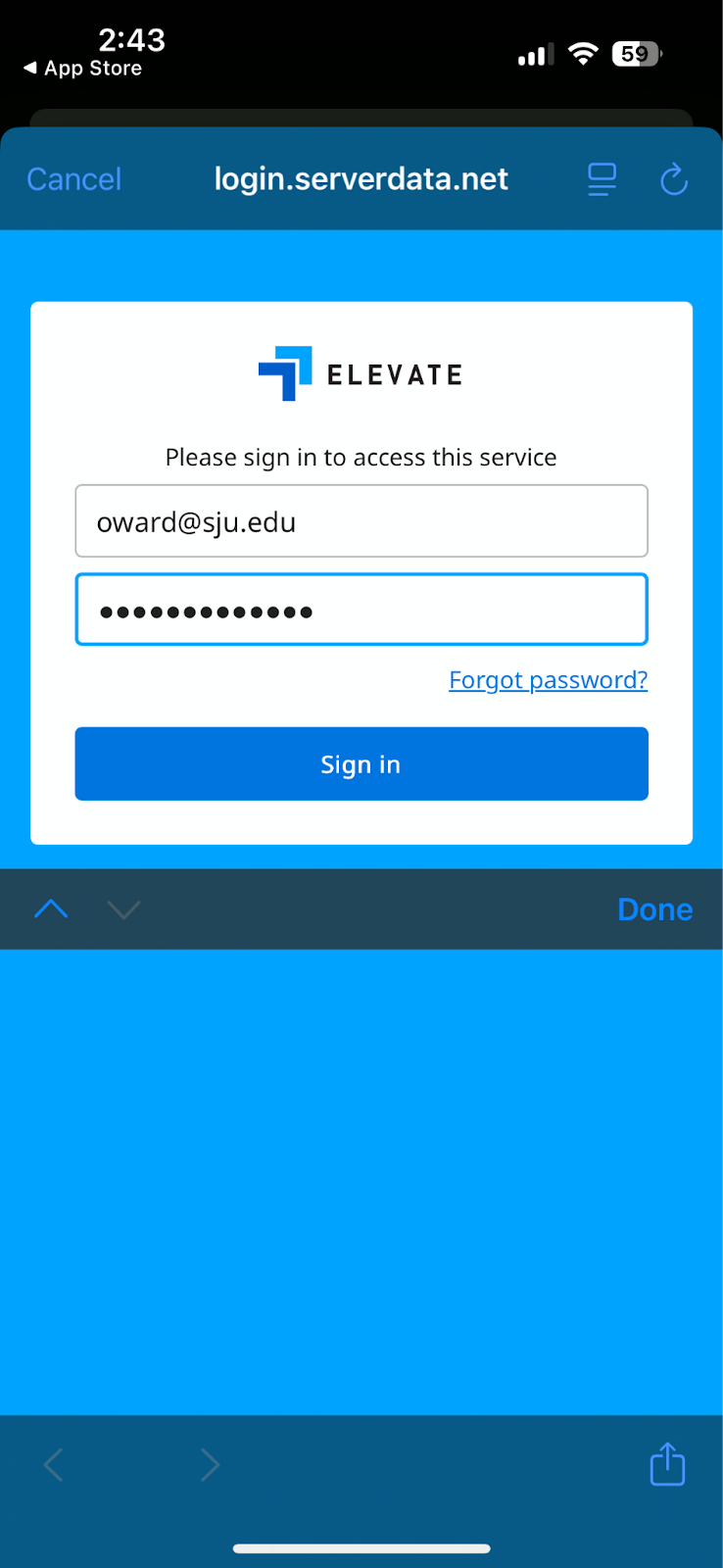The width and height of the screenshot is (723, 1568).
Task: Reload the login page
Action: point(674,179)
